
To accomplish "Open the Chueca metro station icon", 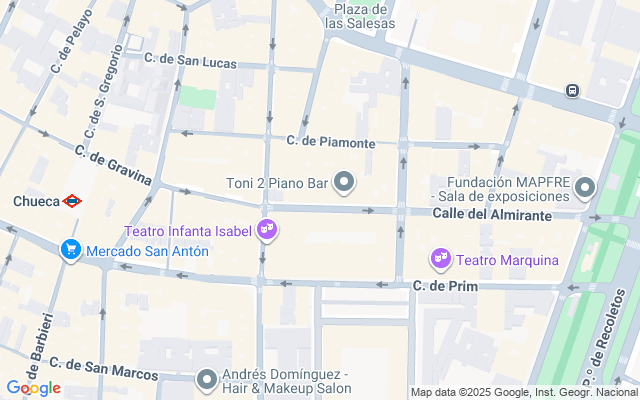I will coord(72,201).
